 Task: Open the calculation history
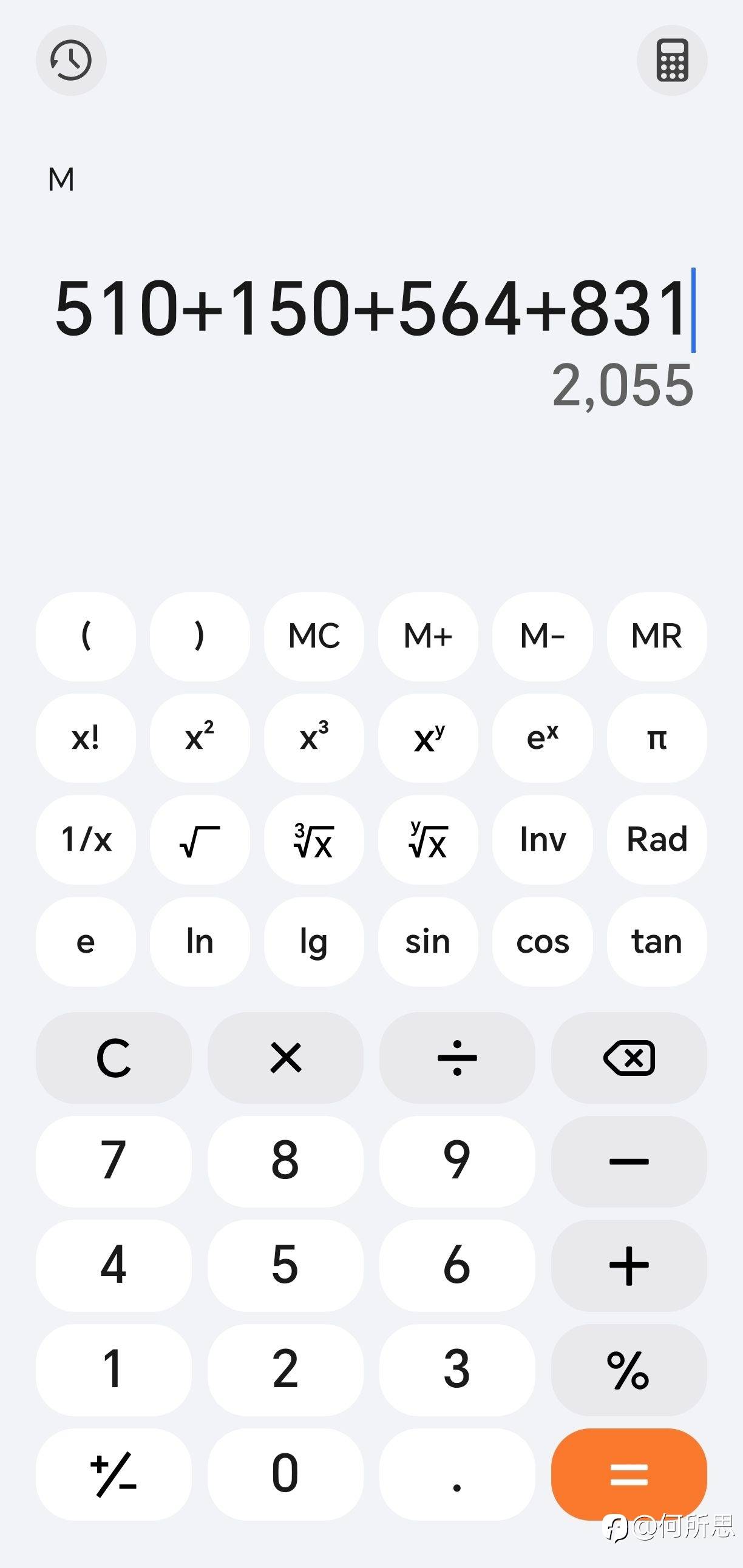click(x=71, y=60)
